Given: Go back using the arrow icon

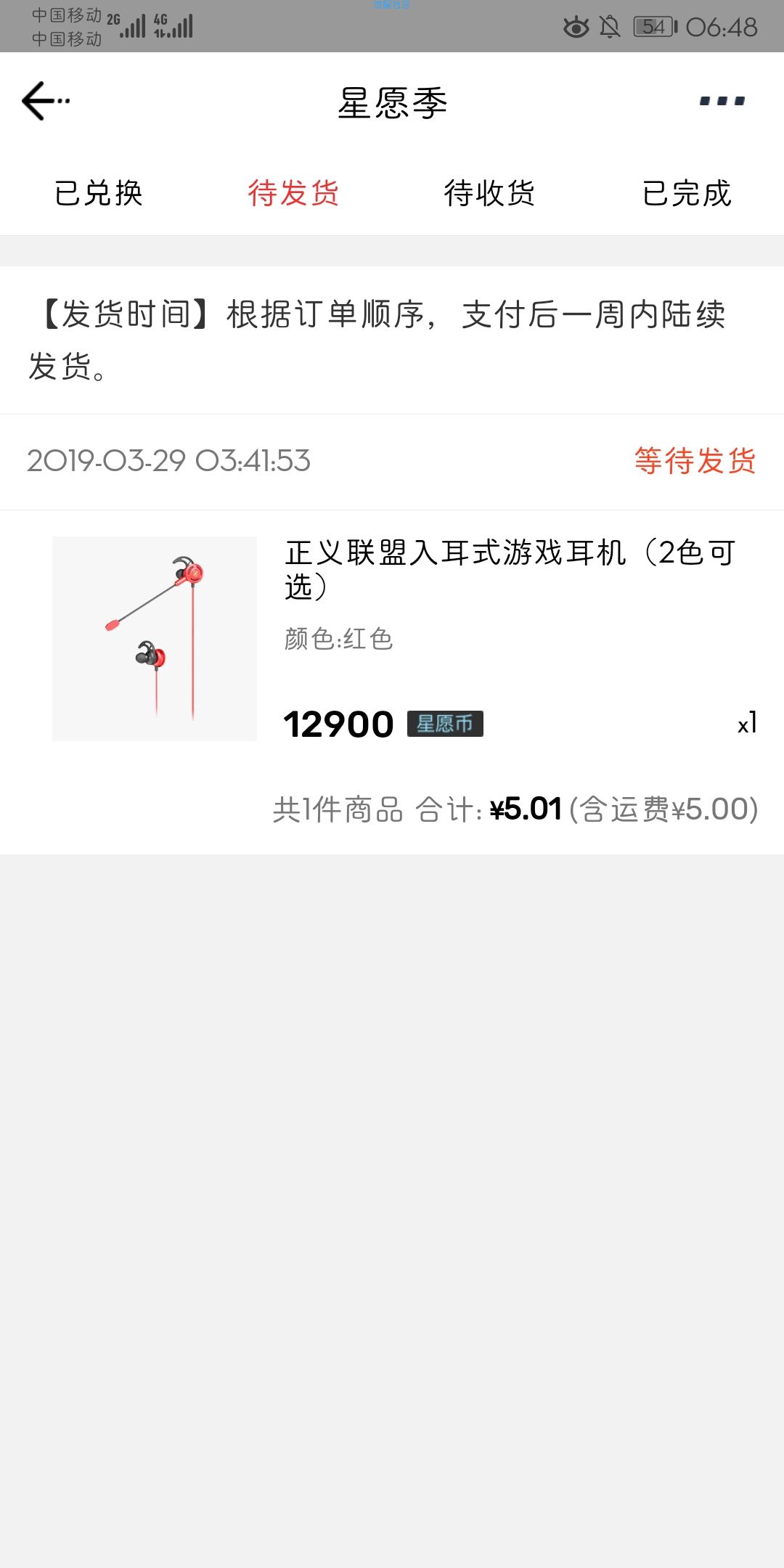Looking at the screenshot, I should point(45,101).
